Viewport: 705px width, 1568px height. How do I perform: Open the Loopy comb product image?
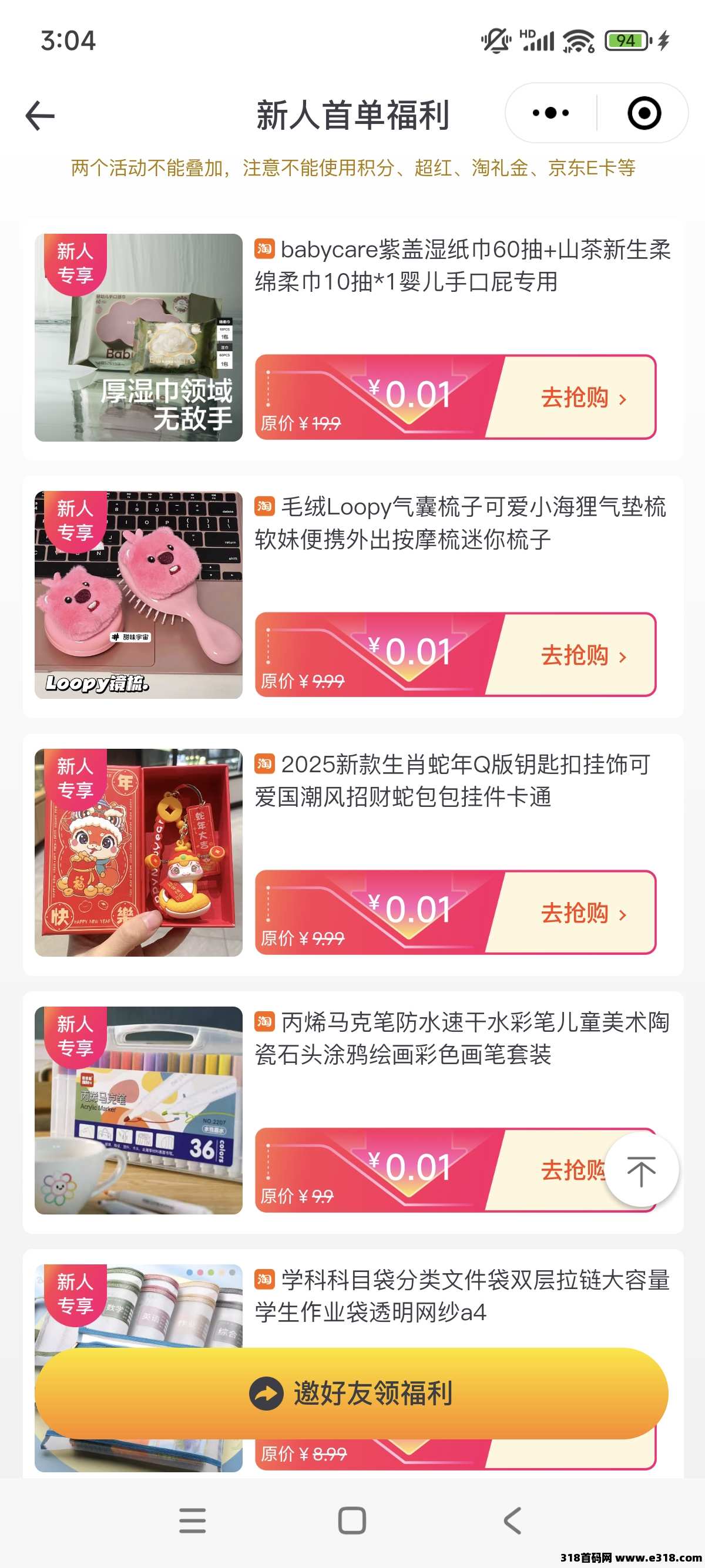[139, 595]
